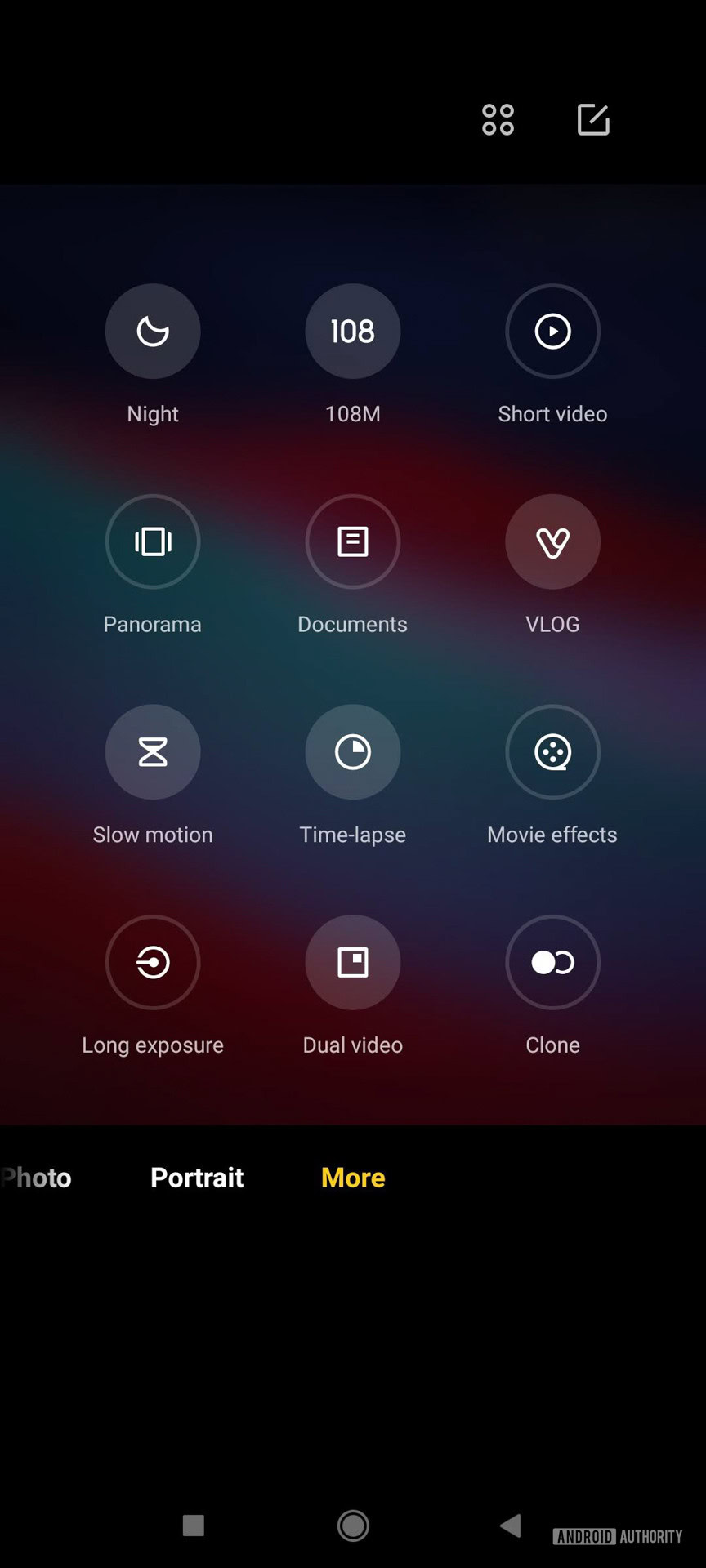Image resolution: width=706 pixels, height=1568 pixels.
Task: Open Clone mode
Action: point(552,962)
